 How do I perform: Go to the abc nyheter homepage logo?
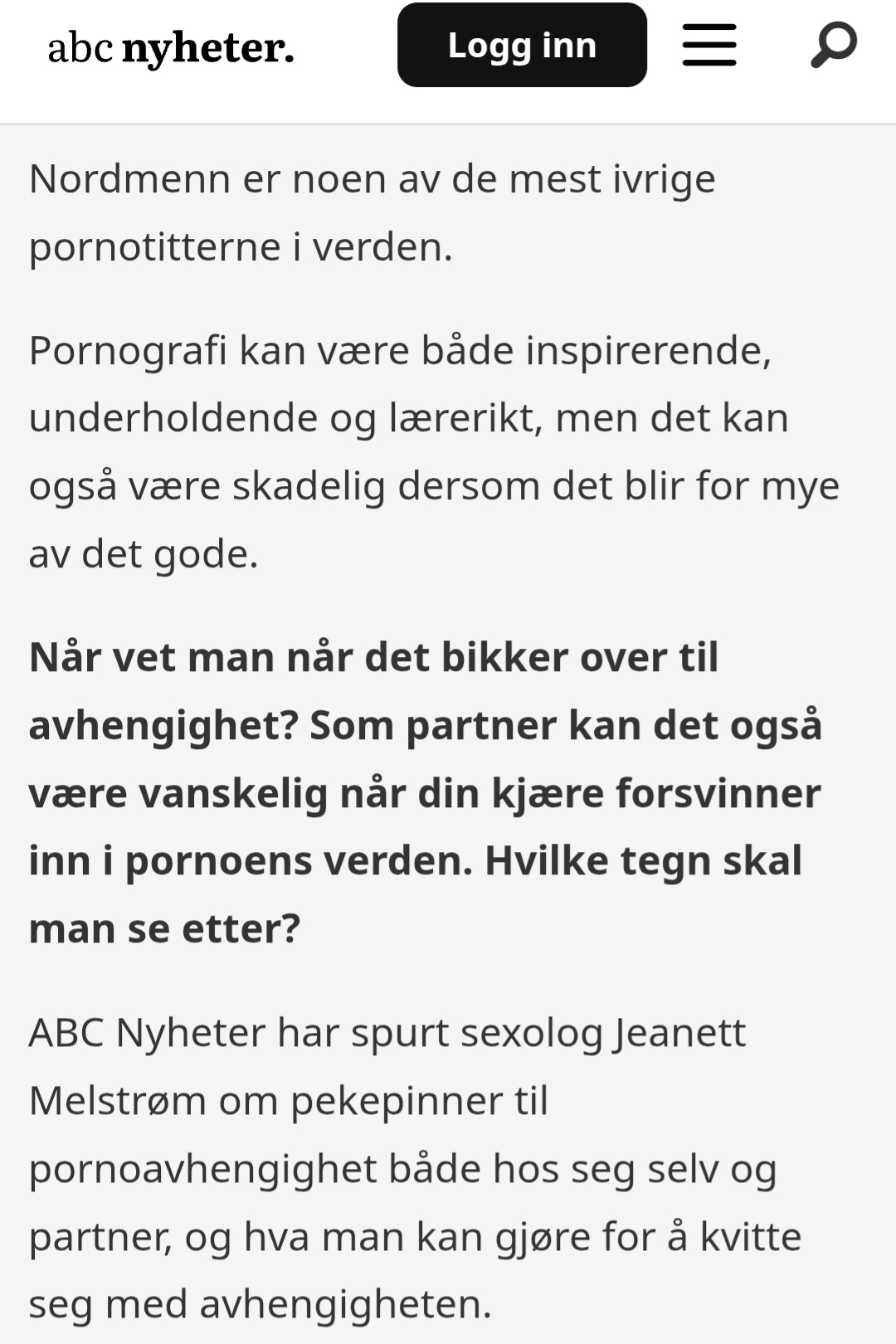click(x=171, y=48)
